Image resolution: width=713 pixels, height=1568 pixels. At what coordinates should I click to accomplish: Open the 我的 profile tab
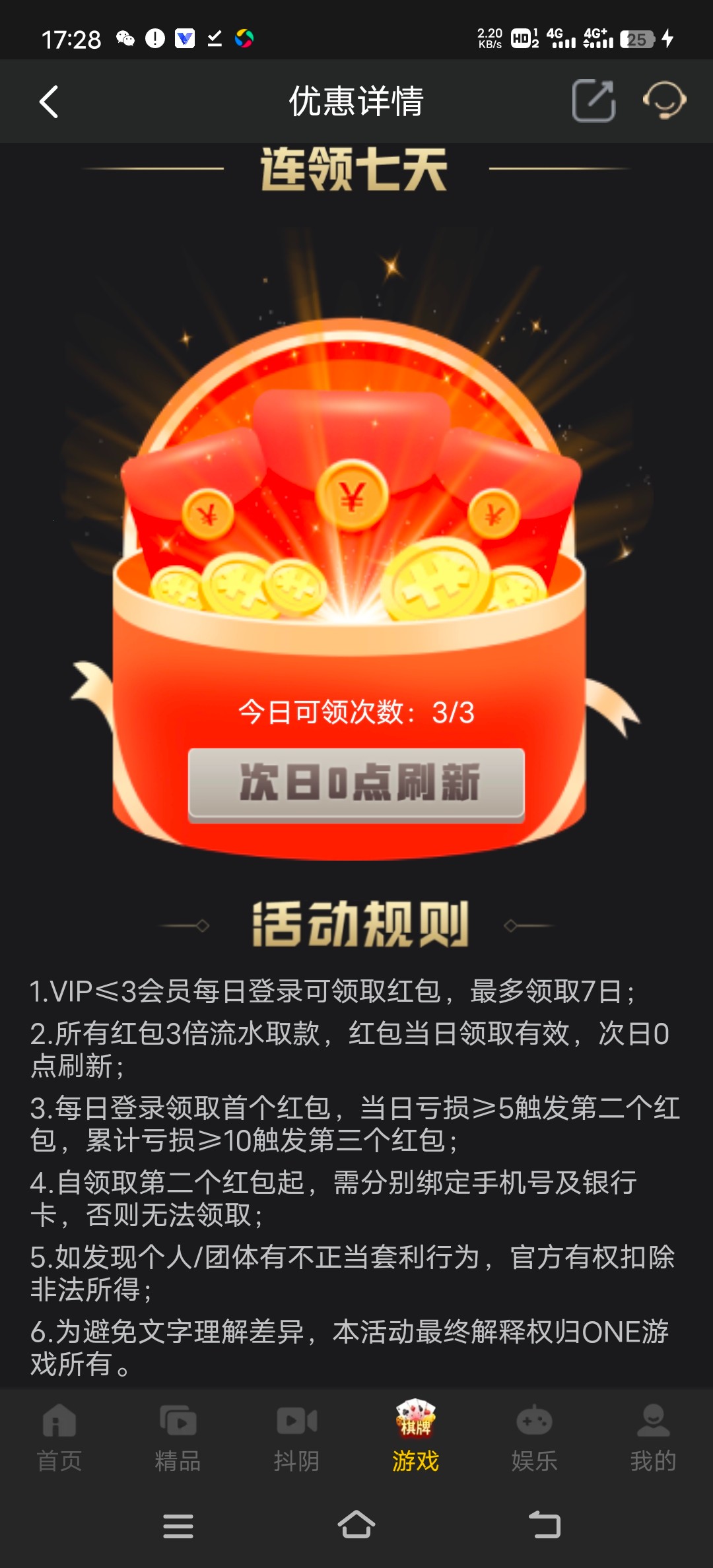(653, 1437)
